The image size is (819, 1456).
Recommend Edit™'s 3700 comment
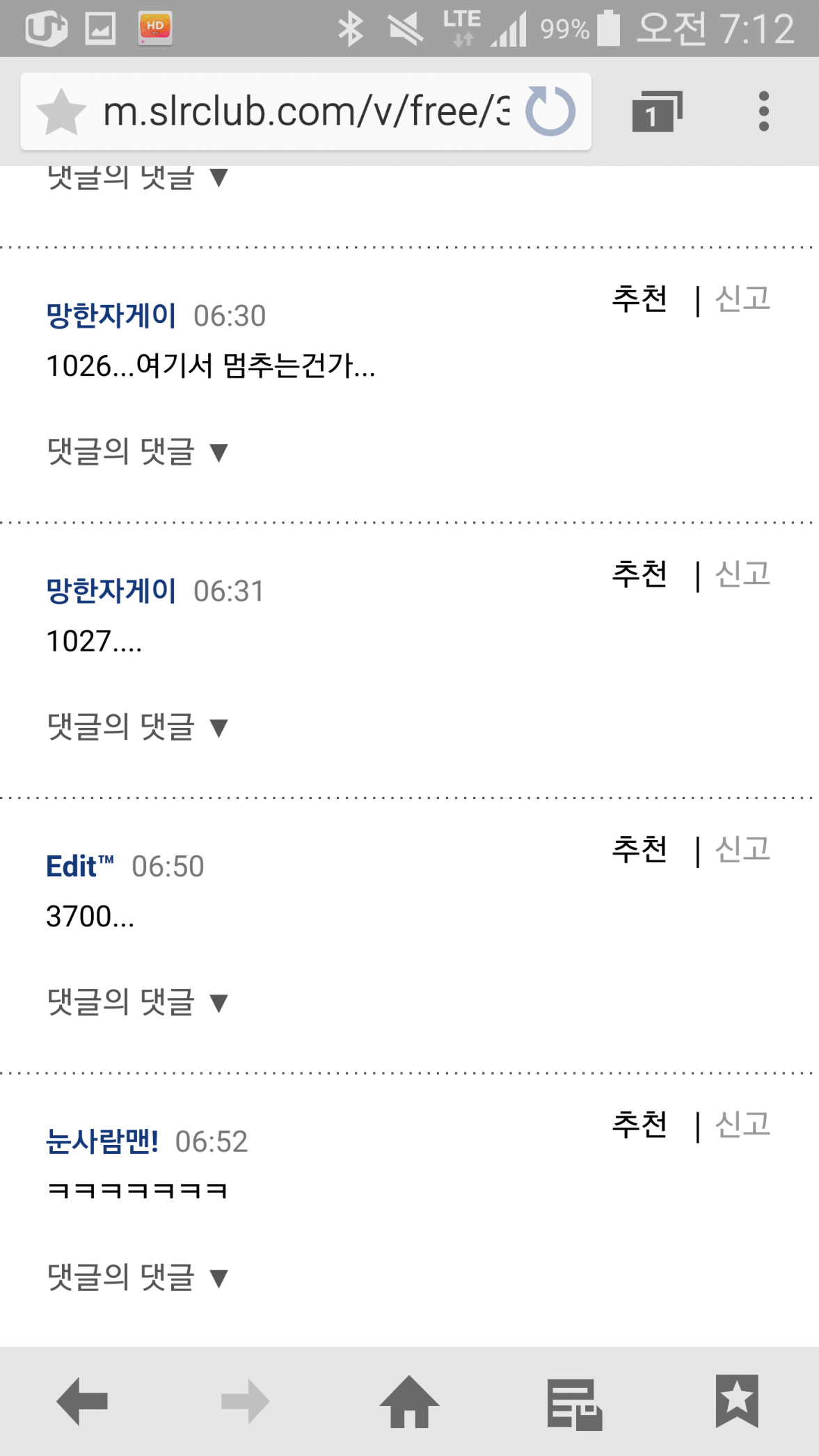click(x=639, y=849)
